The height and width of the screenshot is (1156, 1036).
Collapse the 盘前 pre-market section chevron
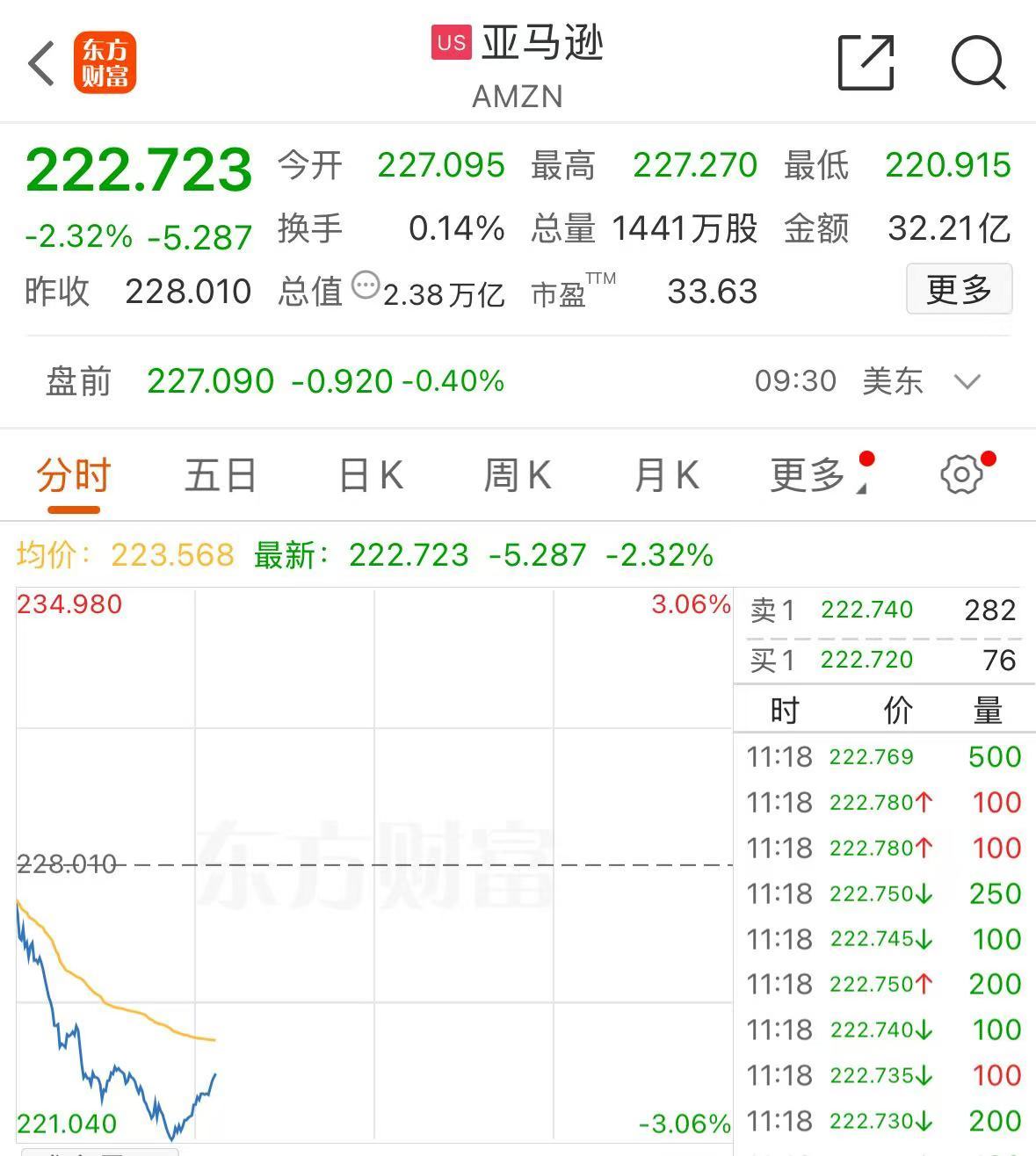[x=967, y=381]
